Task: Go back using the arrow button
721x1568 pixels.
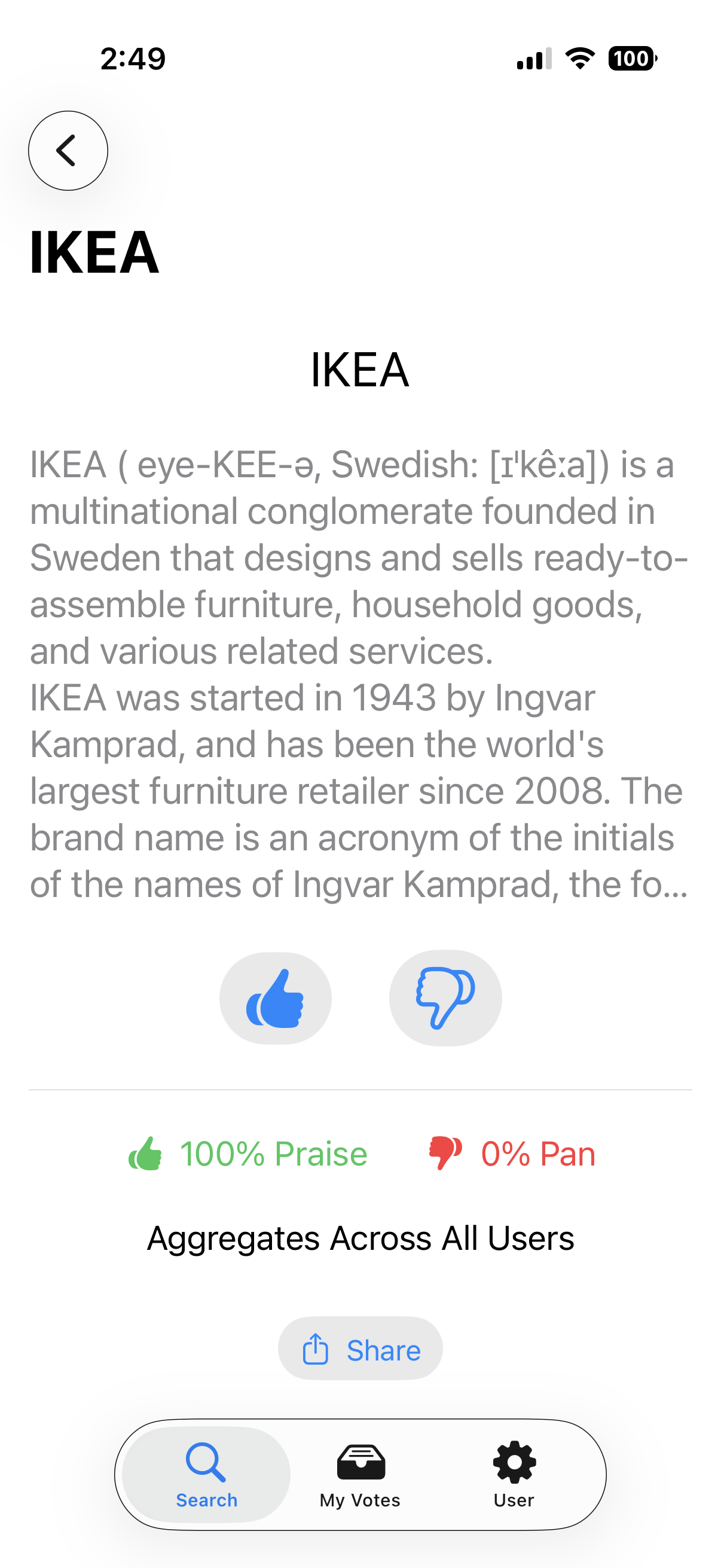Action: click(x=68, y=150)
